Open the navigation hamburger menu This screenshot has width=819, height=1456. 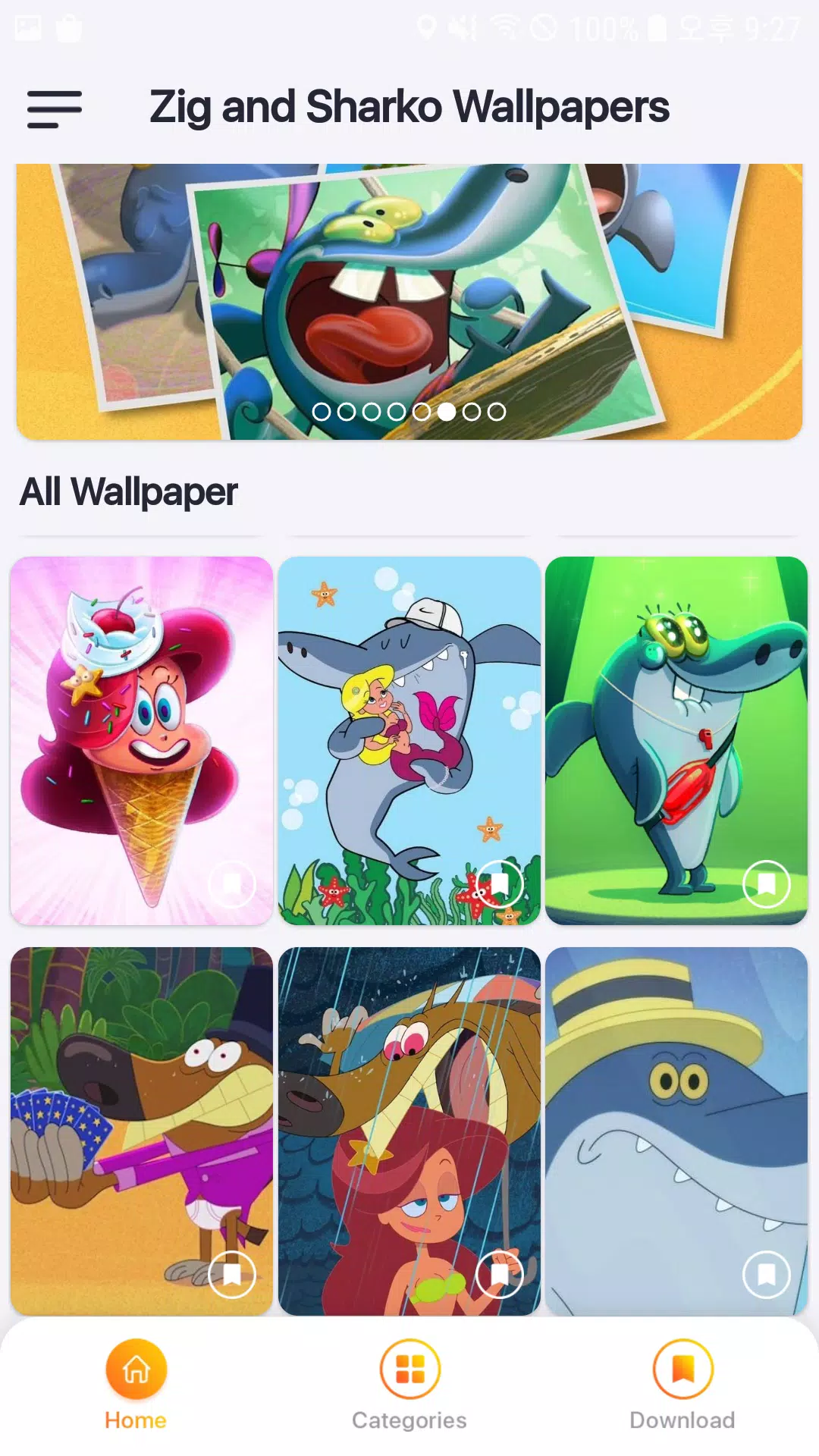(53, 108)
